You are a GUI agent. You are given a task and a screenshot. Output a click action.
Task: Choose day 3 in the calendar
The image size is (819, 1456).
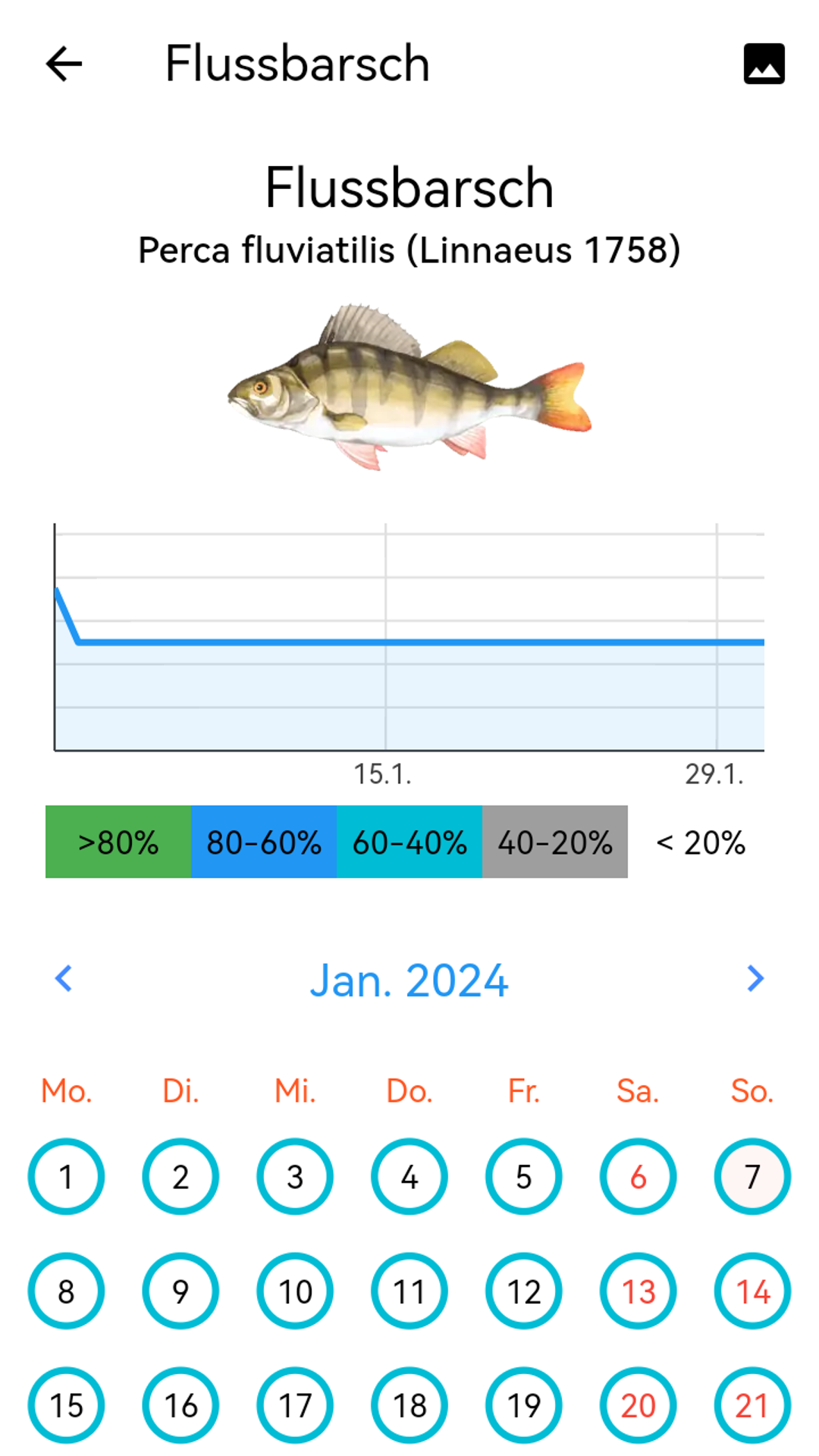(x=295, y=1177)
